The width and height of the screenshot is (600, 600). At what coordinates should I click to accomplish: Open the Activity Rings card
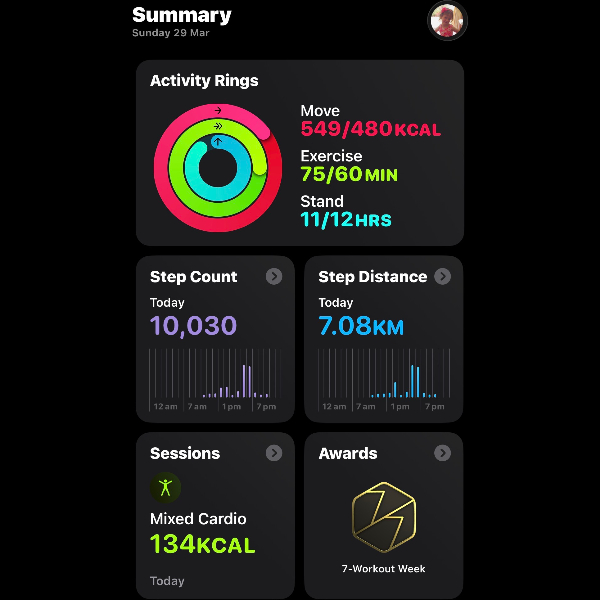pos(299,153)
